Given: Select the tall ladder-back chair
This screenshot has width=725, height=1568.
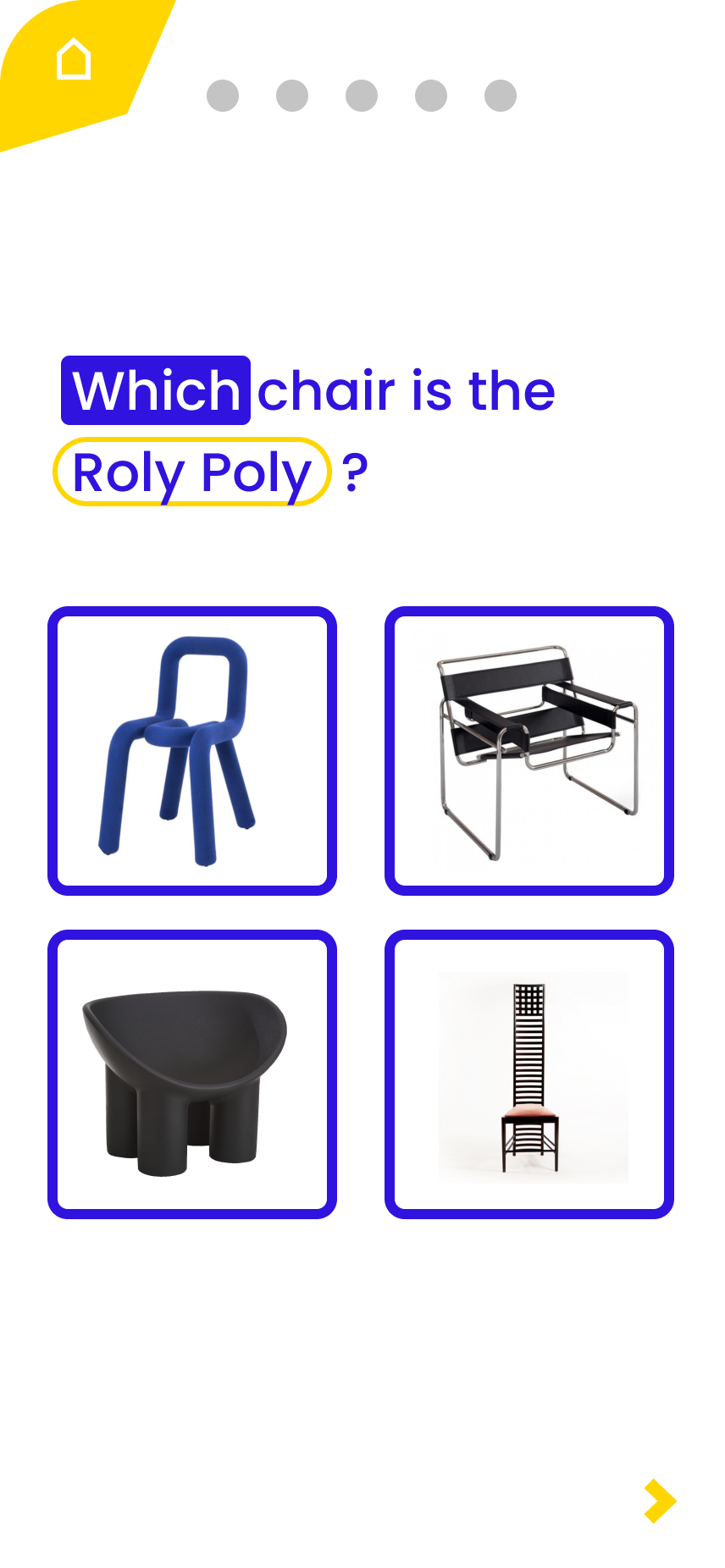Looking at the screenshot, I should [529, 1074].
